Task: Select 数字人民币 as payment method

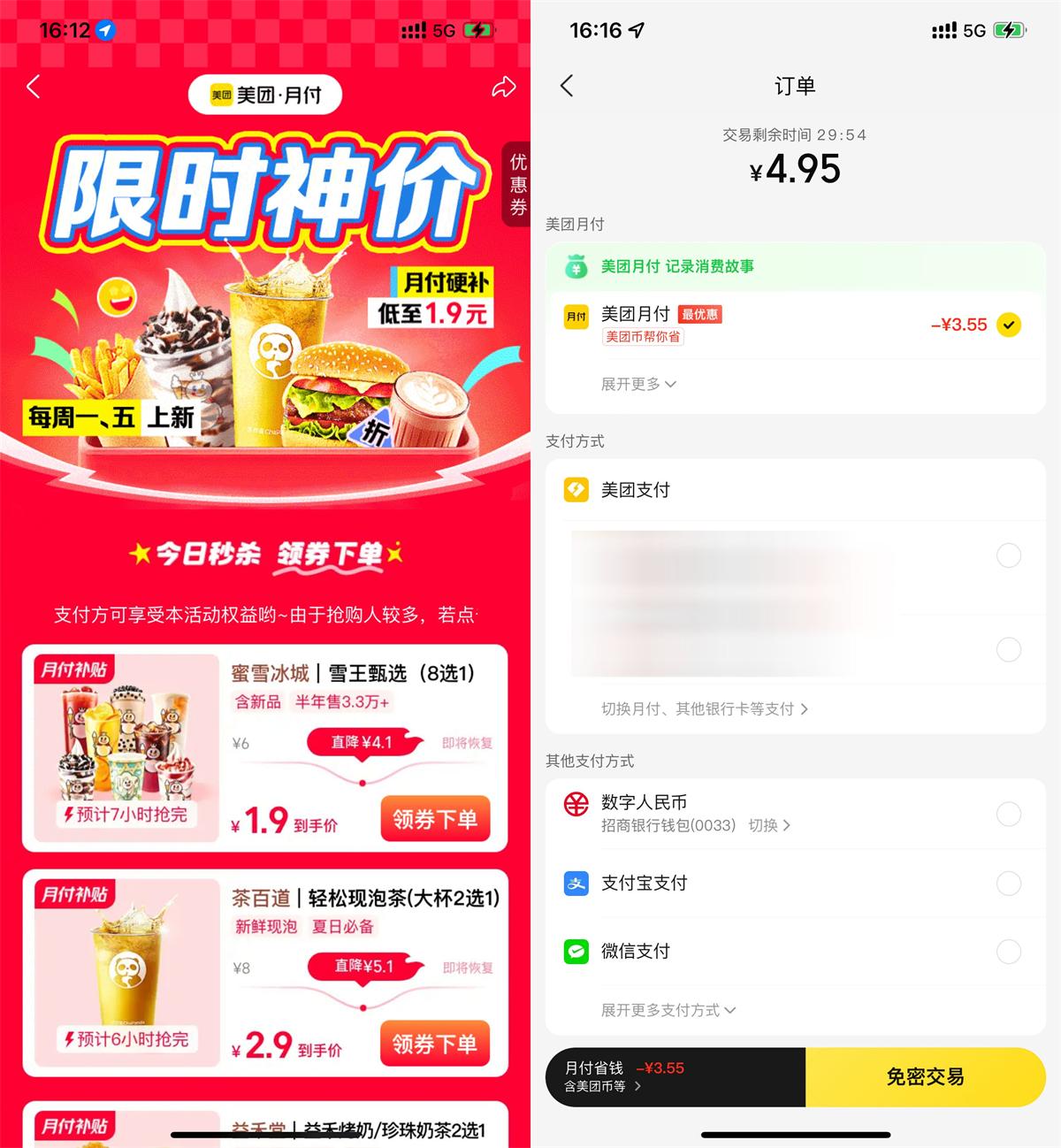Action: click(1008, 814)
